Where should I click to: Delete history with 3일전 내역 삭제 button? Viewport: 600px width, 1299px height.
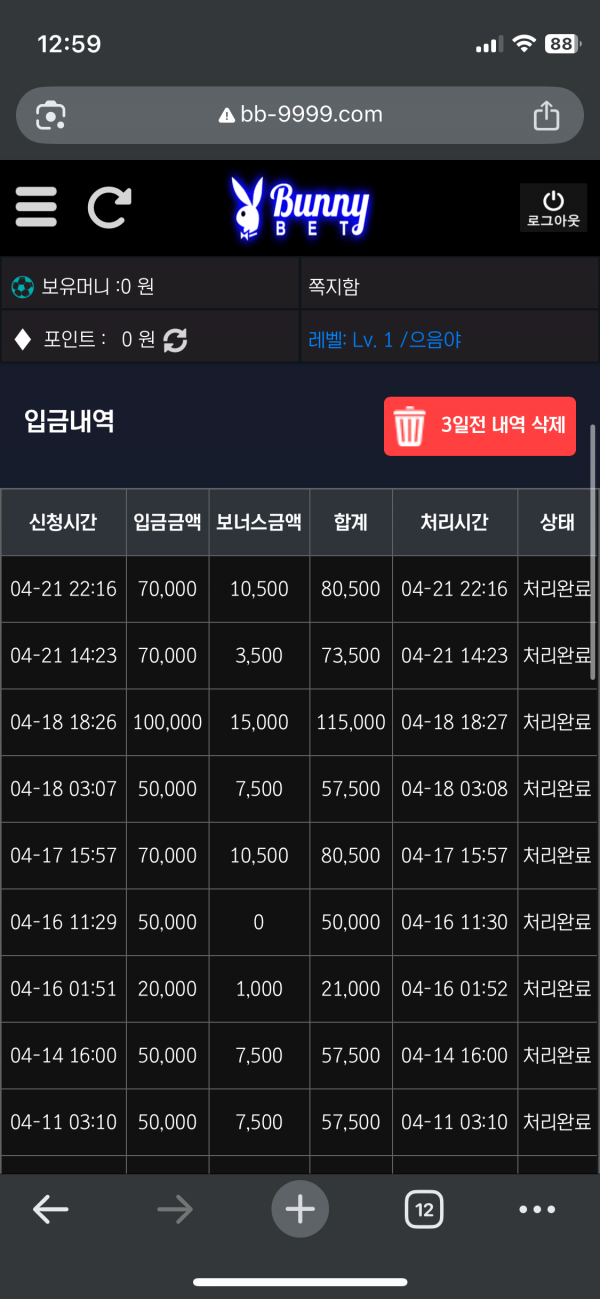point(480,426)
